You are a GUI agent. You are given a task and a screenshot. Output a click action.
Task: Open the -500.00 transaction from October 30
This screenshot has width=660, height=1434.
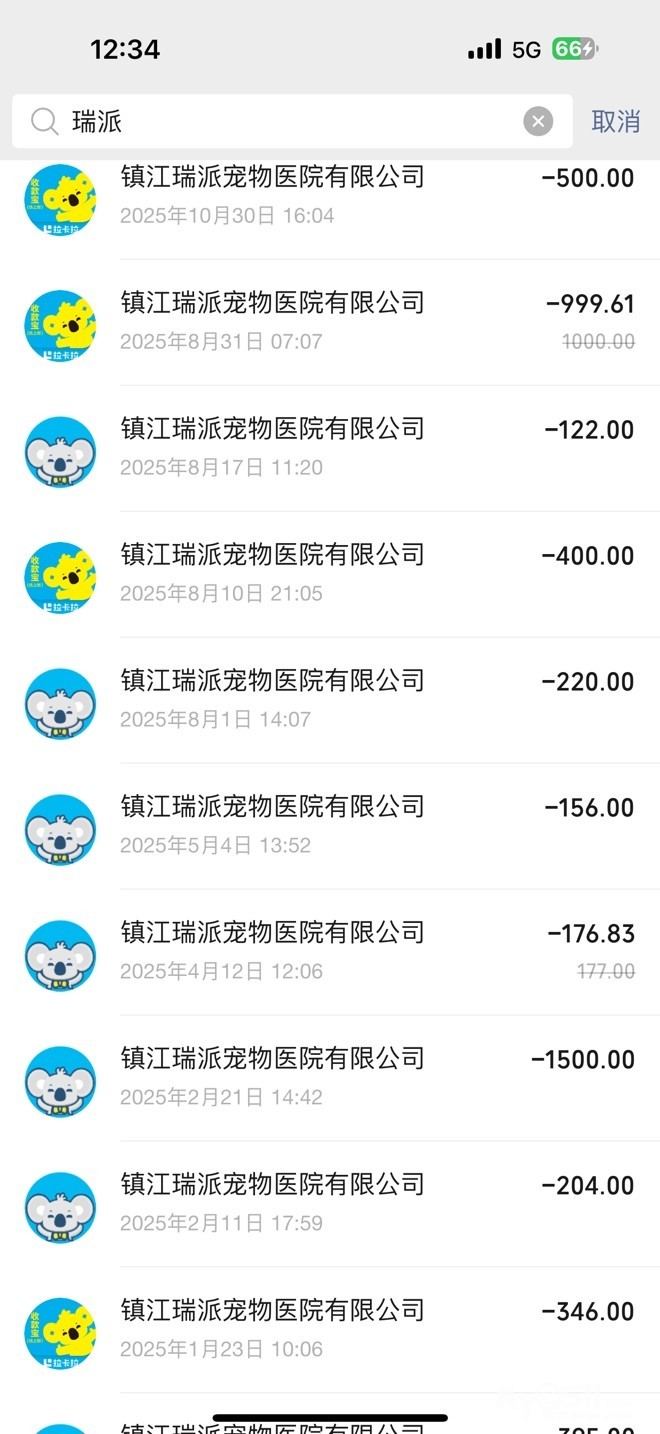(330, 197)
